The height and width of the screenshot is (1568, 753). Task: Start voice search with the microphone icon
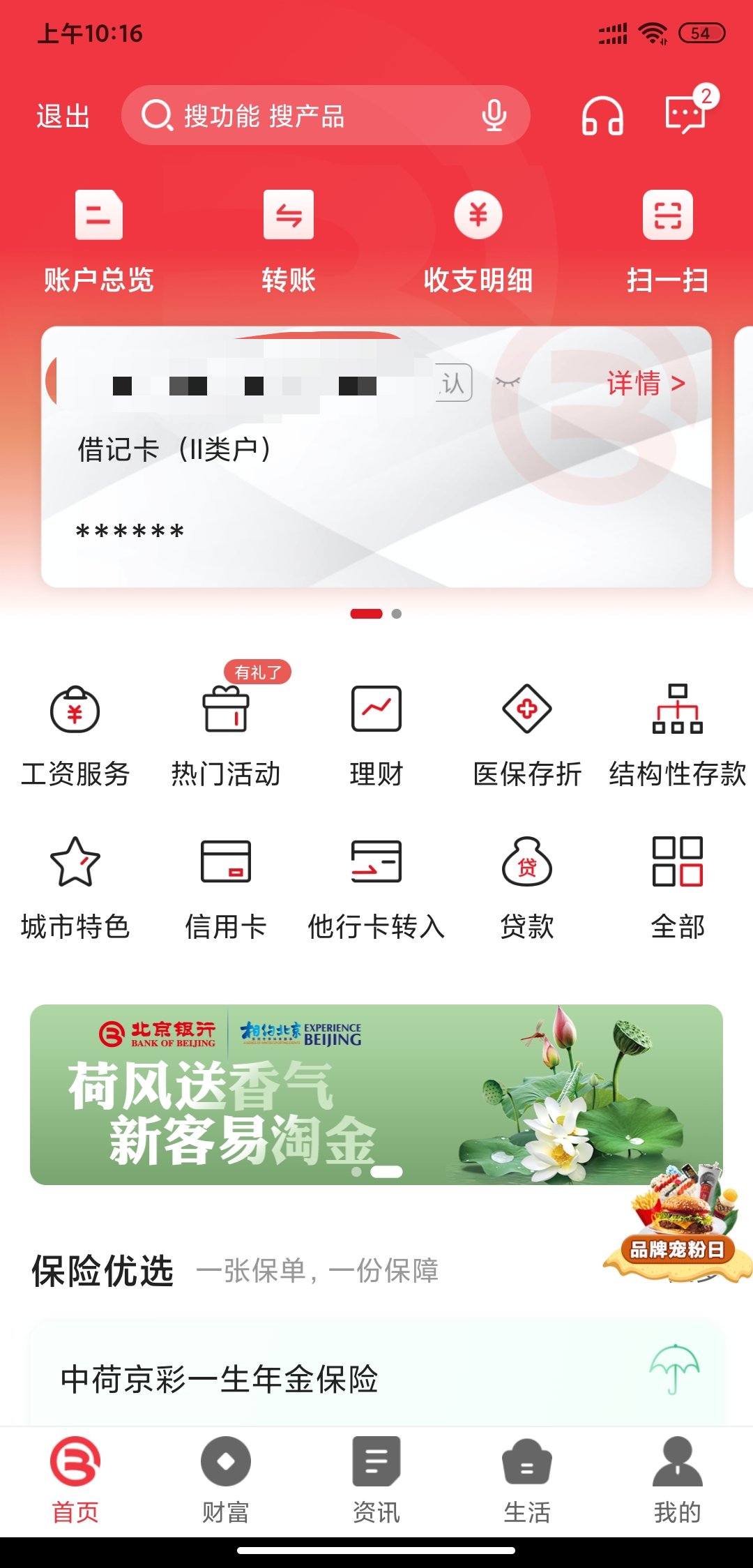[x=494, y=116]
